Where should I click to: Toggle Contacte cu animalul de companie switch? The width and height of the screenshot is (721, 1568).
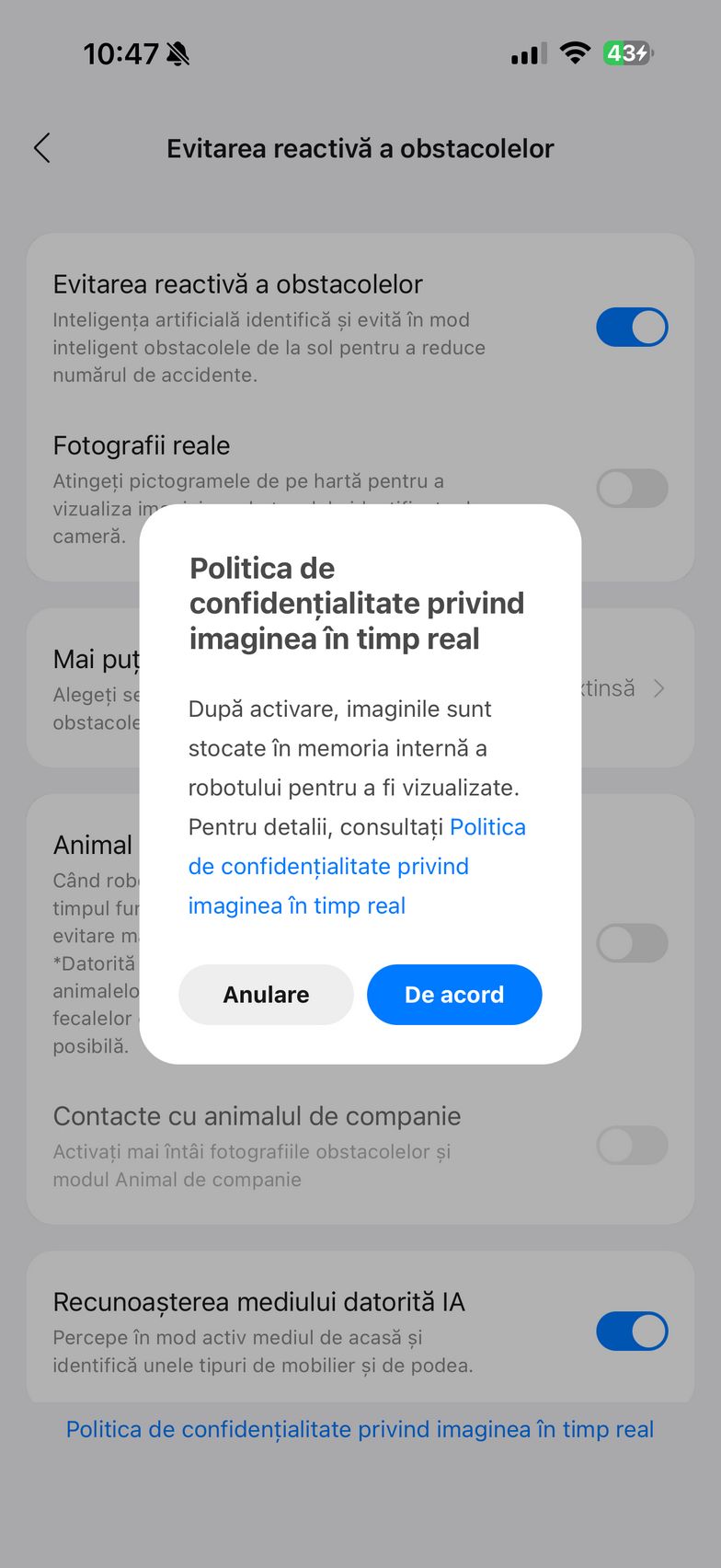(x=632, y=1146)
